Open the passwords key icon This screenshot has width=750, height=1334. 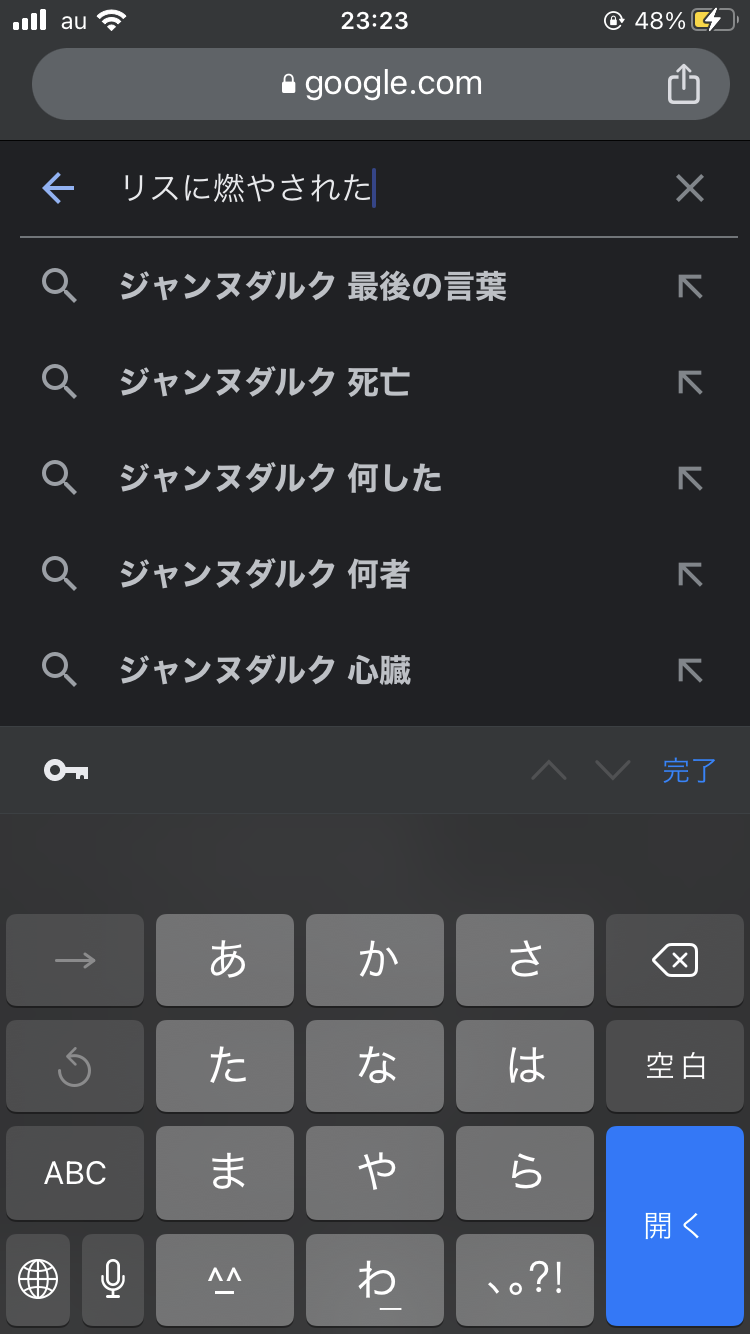(66, 770)
